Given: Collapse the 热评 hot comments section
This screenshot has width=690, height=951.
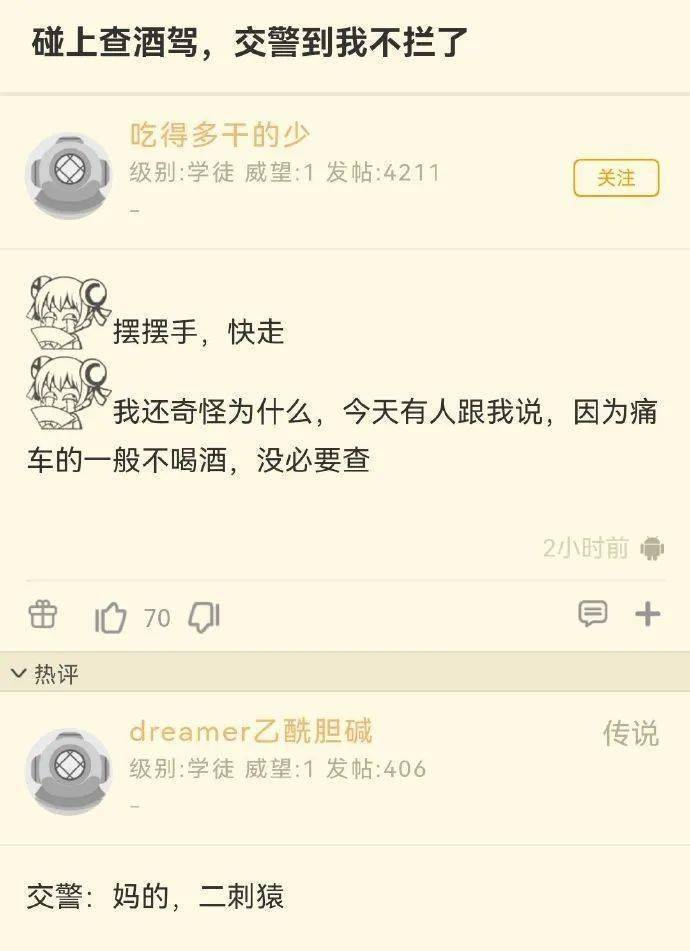Looking at the screenshot, I should pos(45,674).
